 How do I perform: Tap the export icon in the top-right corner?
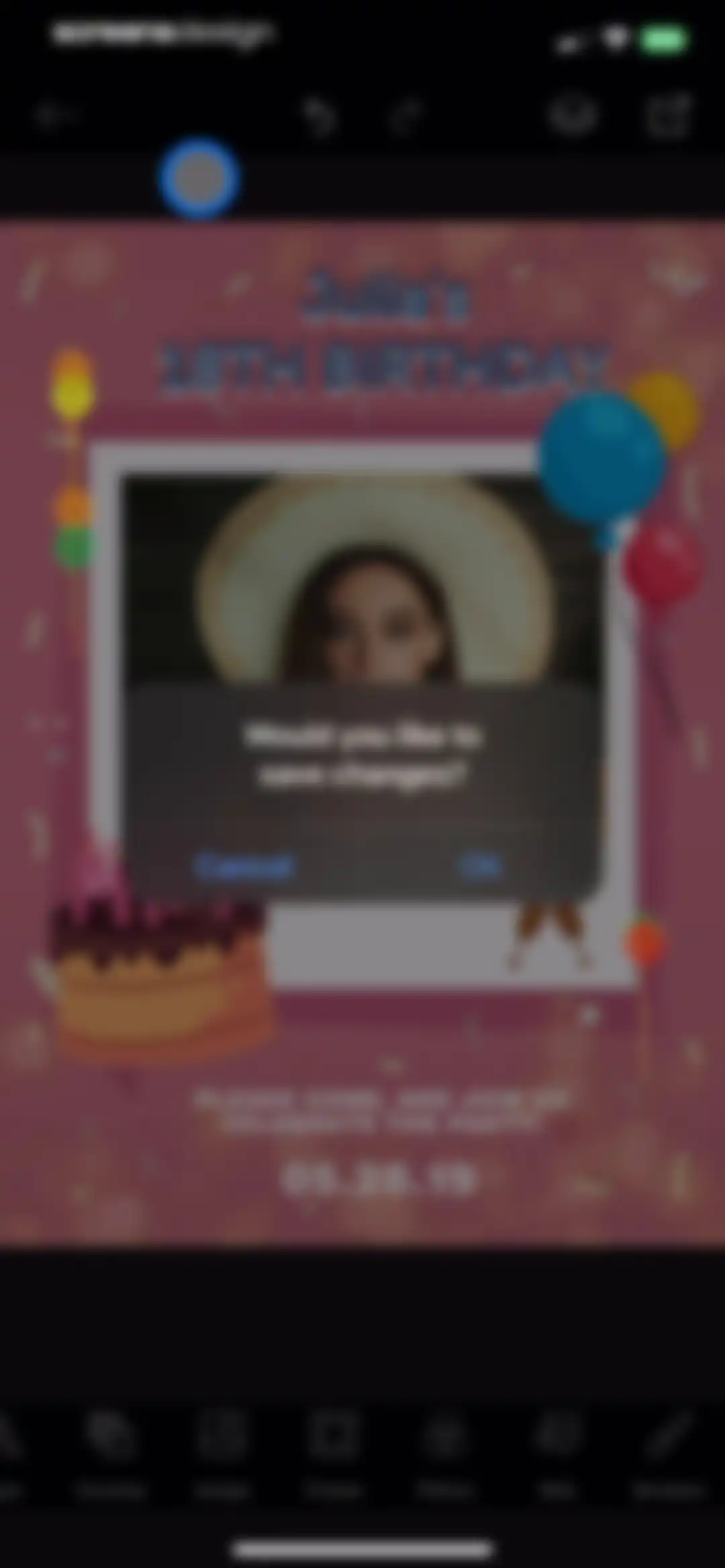coord(669,115)
